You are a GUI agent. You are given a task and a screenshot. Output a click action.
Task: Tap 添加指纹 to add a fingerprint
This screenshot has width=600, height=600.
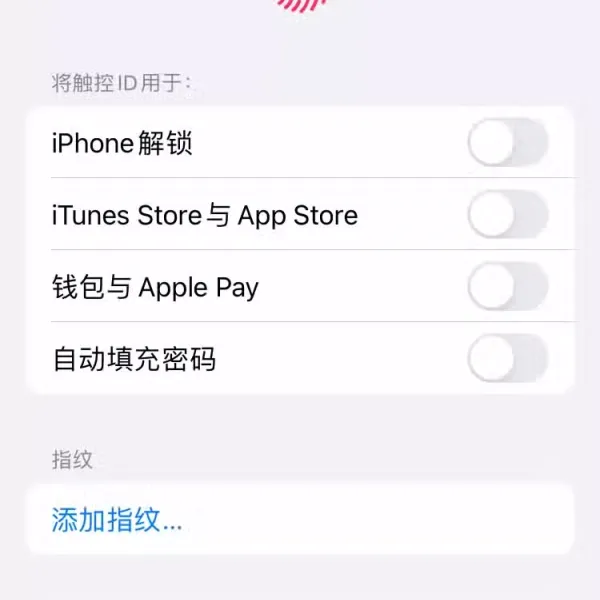(x=117, y=520)
